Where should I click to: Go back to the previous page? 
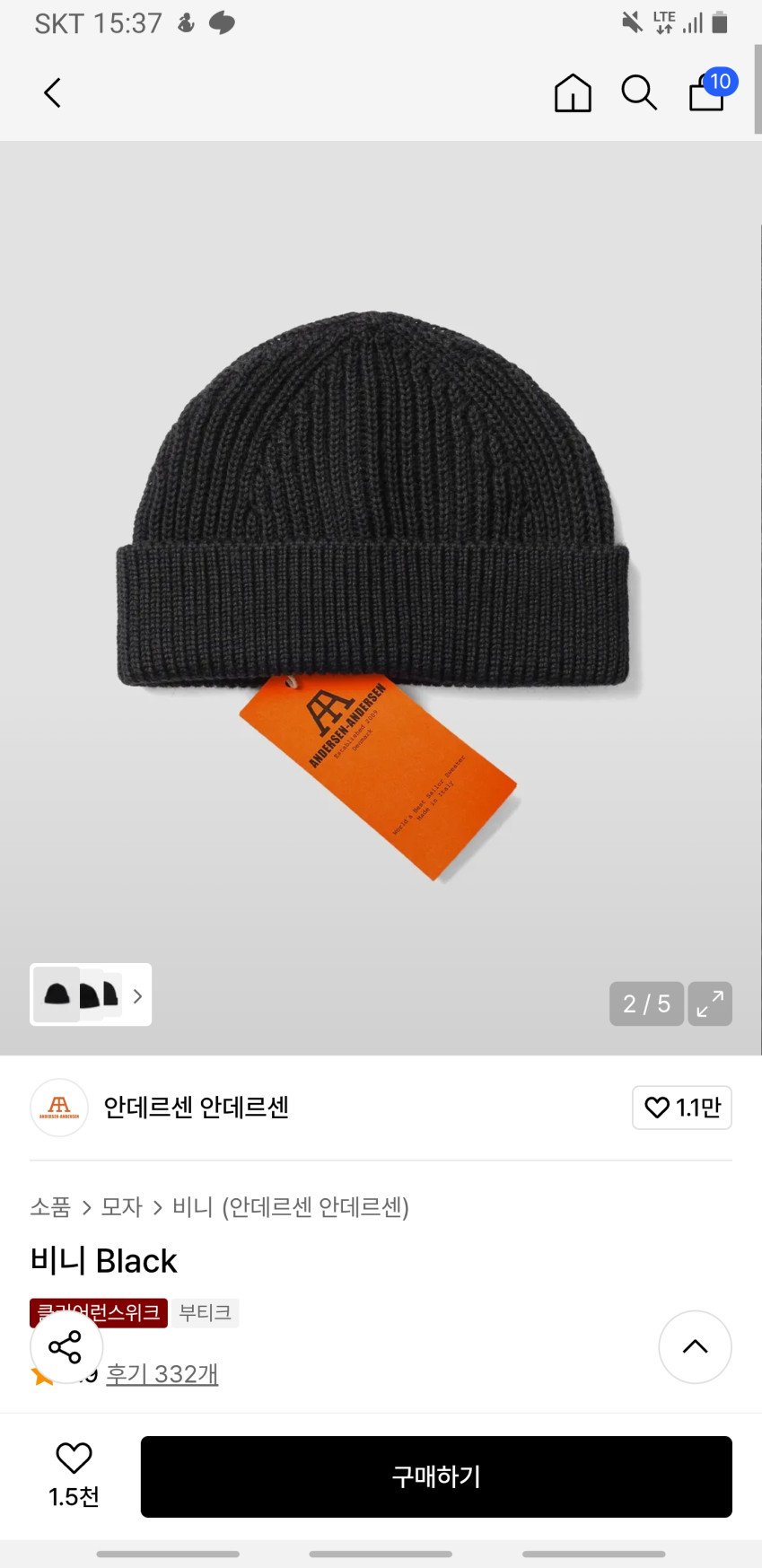53,92
